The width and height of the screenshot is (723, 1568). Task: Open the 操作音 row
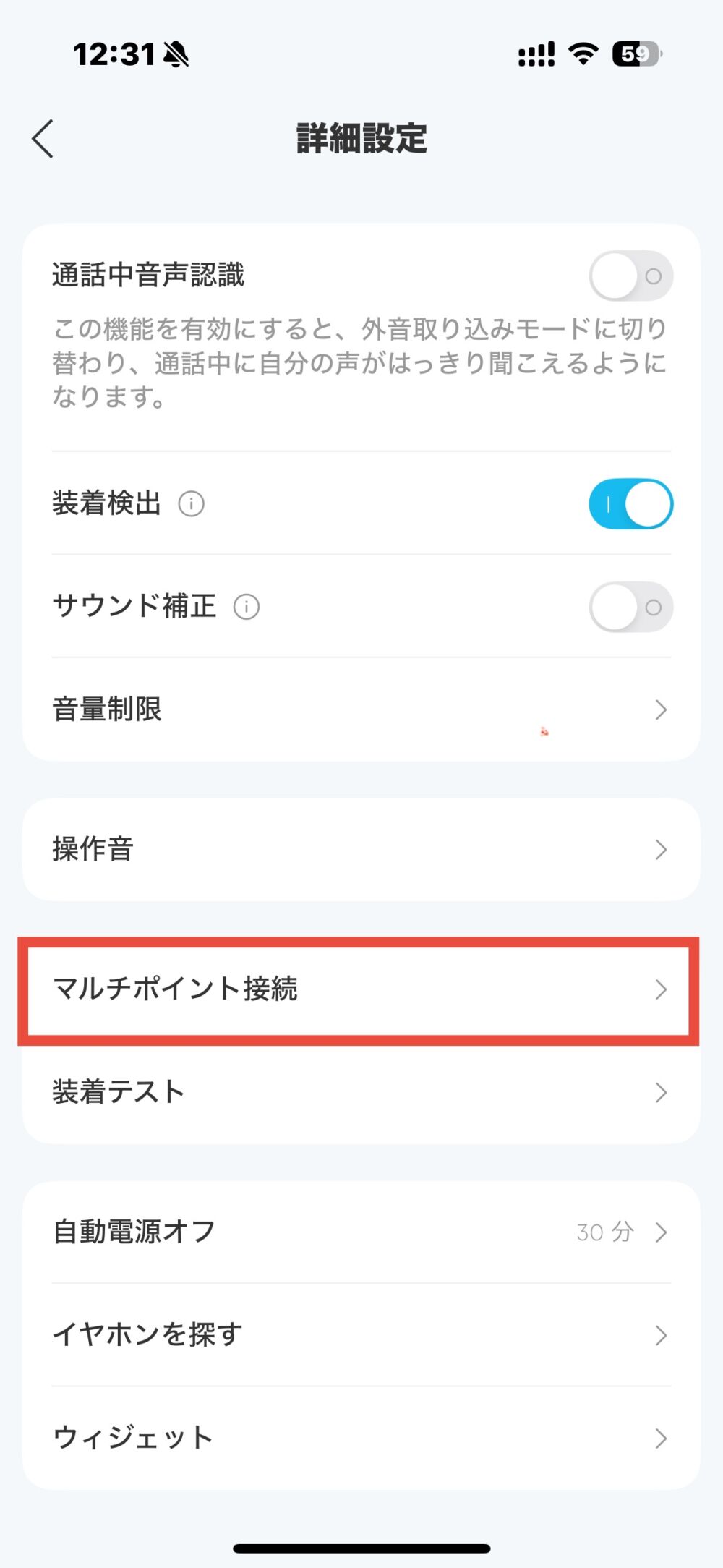click(x=361, y=849)
